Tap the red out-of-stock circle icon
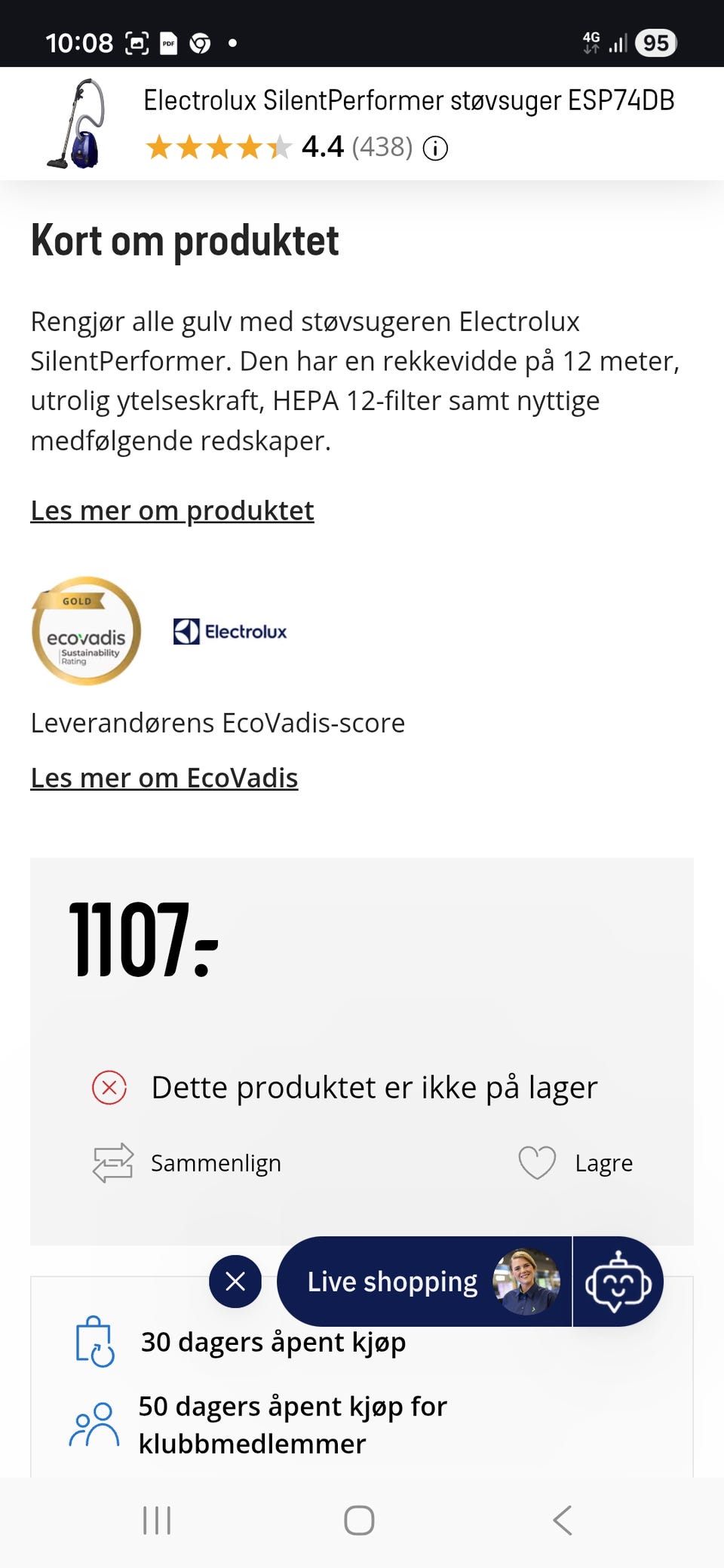 [x=109, y=1086]
